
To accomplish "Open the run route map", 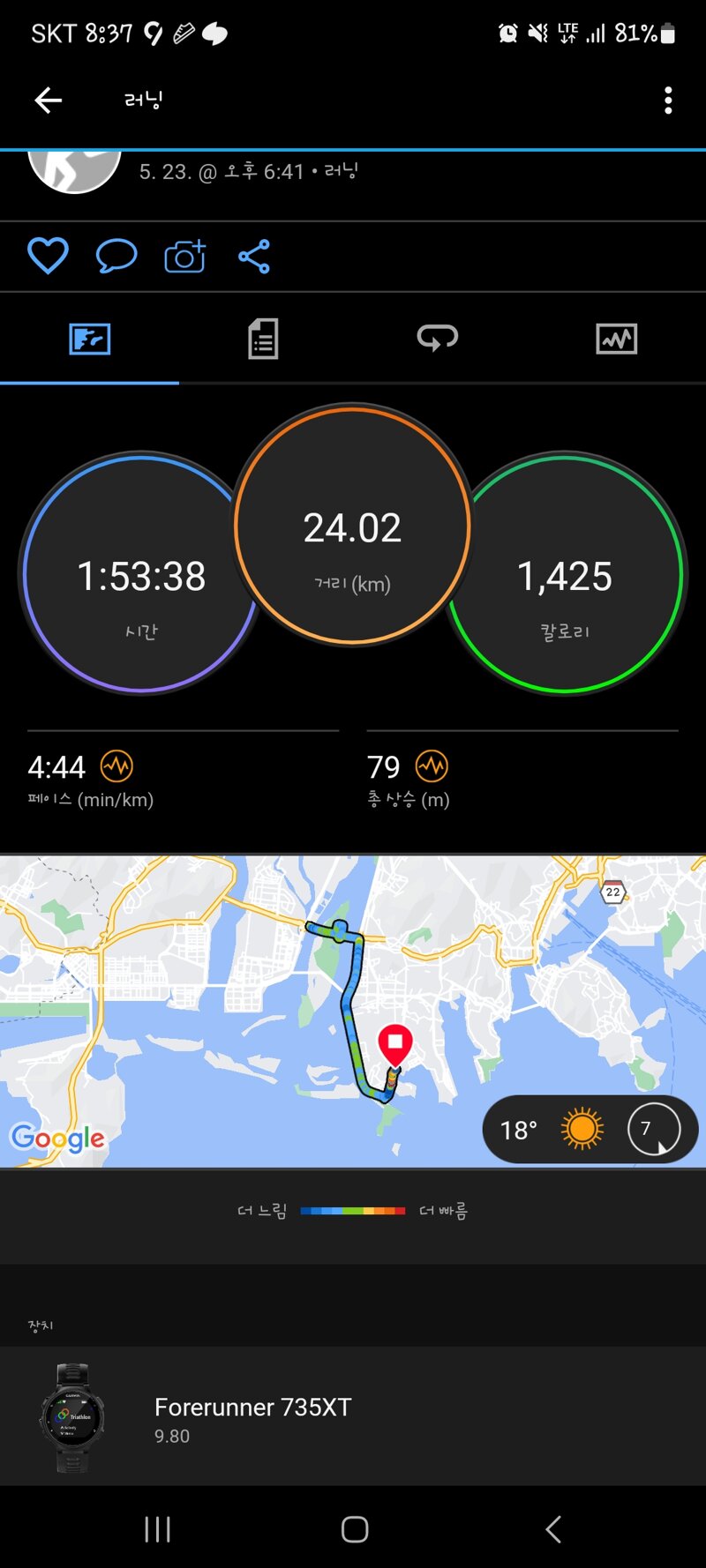I will [x=265, y=1014].
